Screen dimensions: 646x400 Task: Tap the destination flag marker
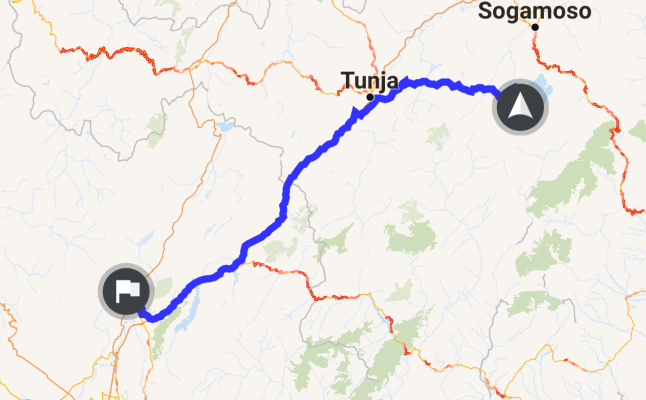[x=125, y=292]
